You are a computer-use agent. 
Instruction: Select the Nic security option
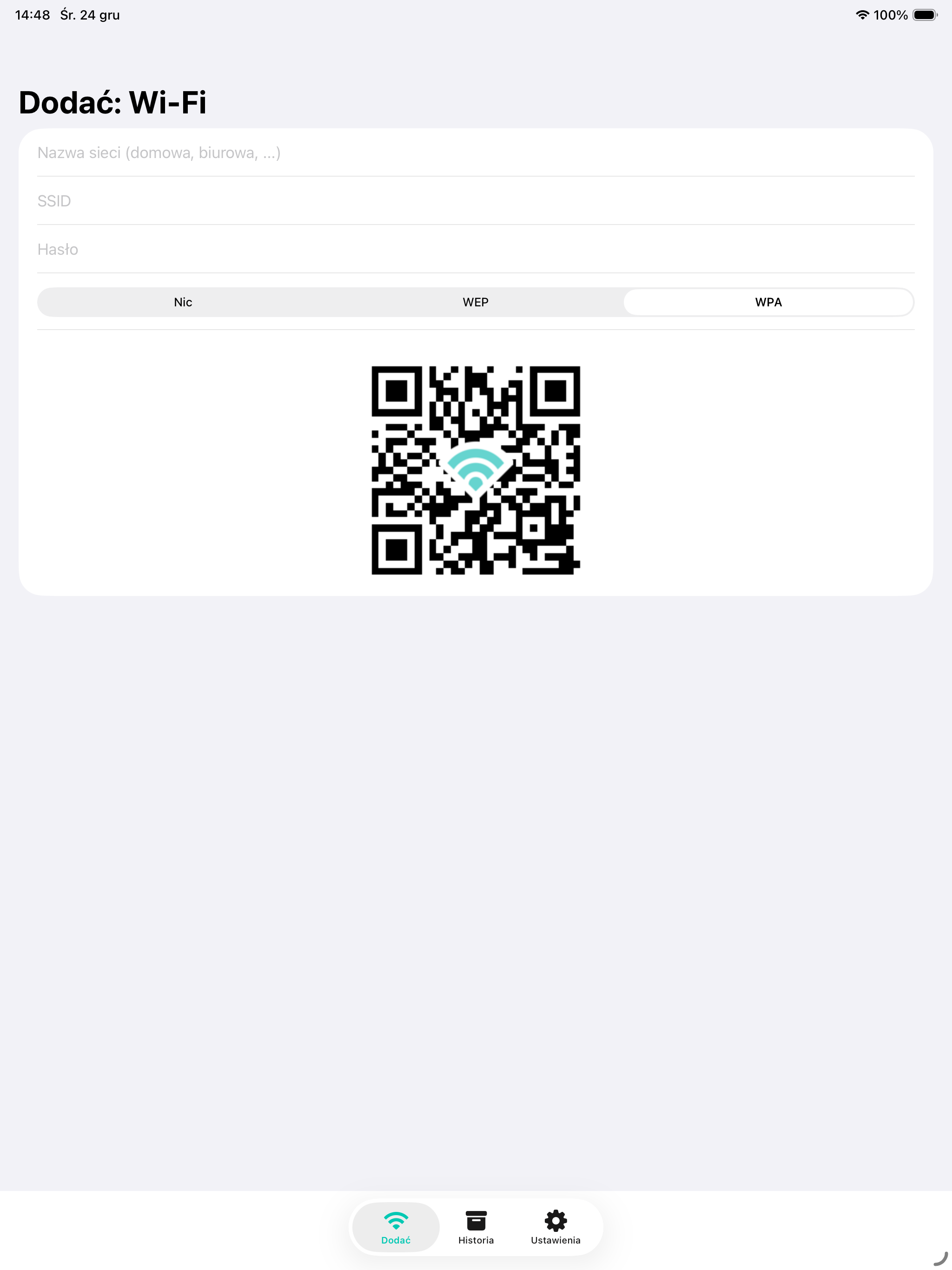pyautogui.click(x=183, y=301)
